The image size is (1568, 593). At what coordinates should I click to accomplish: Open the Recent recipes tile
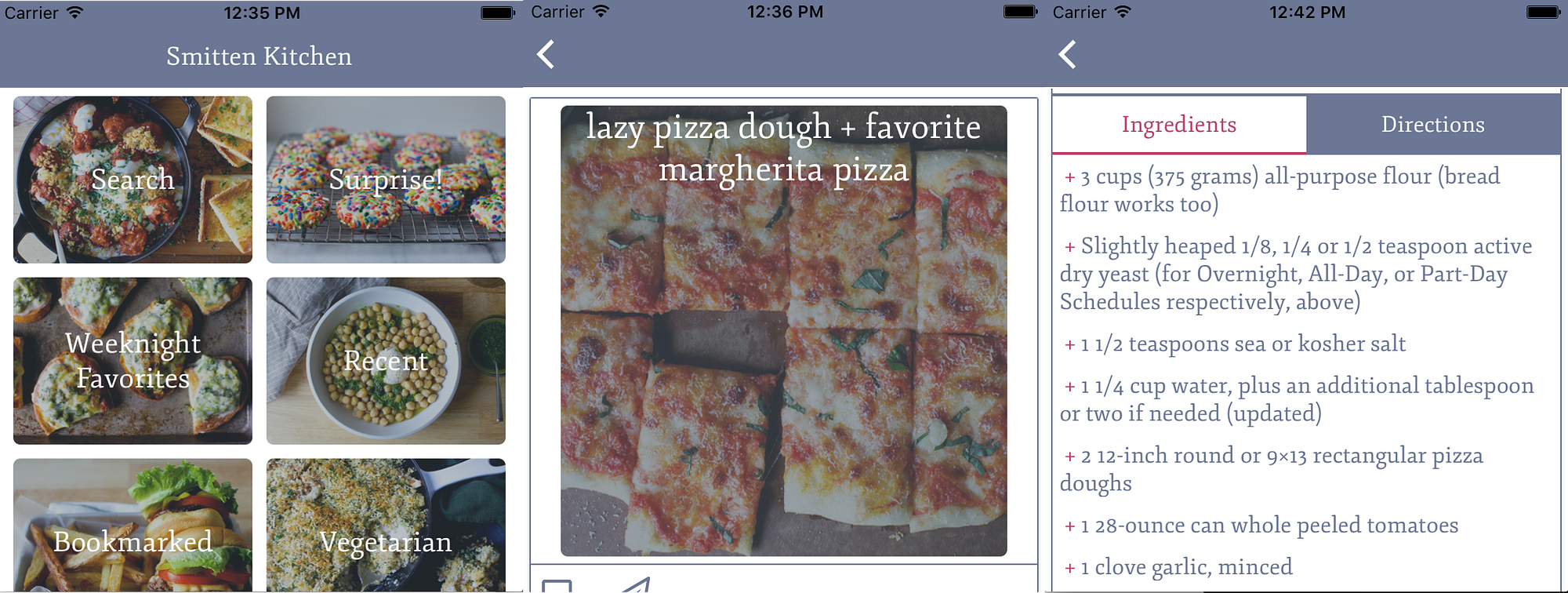pyautogui.click(x=386, y=361)
